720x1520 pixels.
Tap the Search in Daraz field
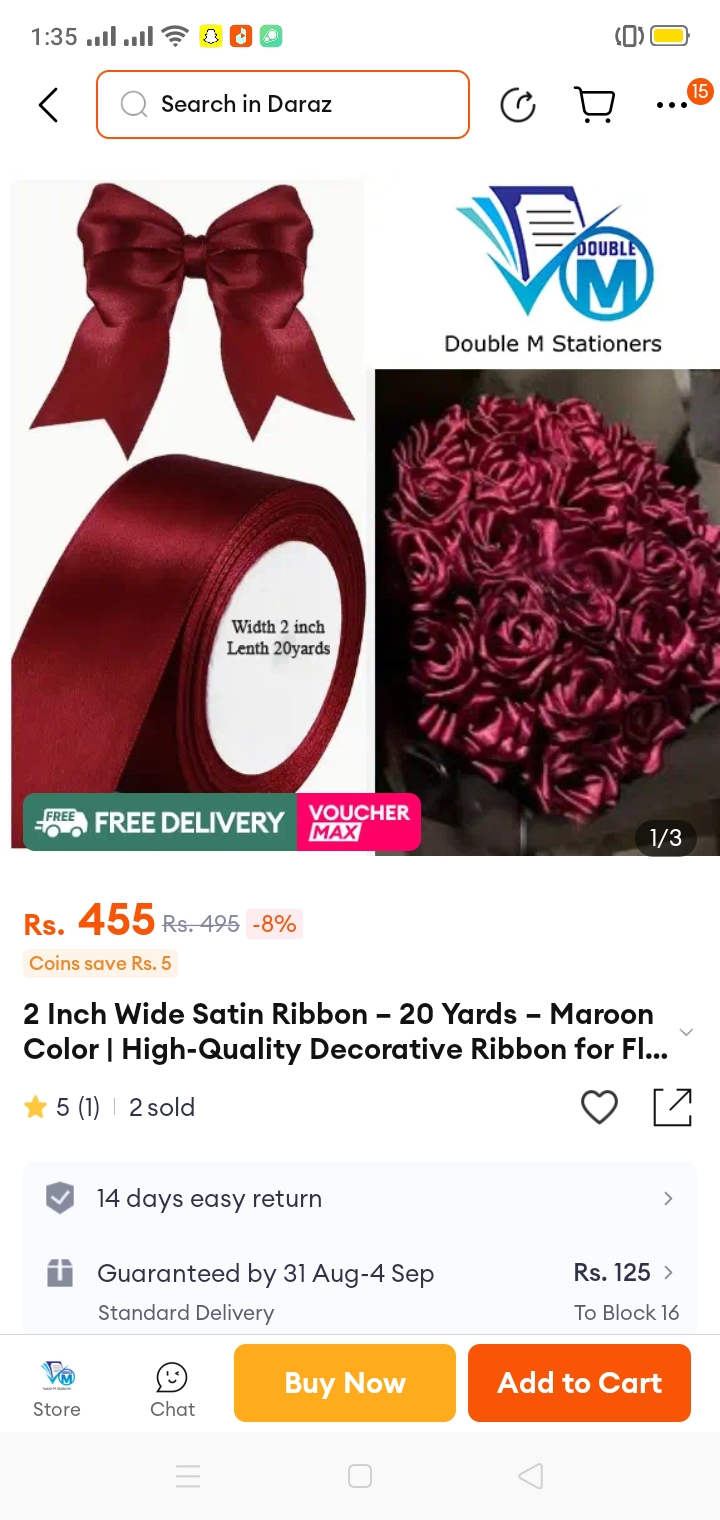pos(283,104)
